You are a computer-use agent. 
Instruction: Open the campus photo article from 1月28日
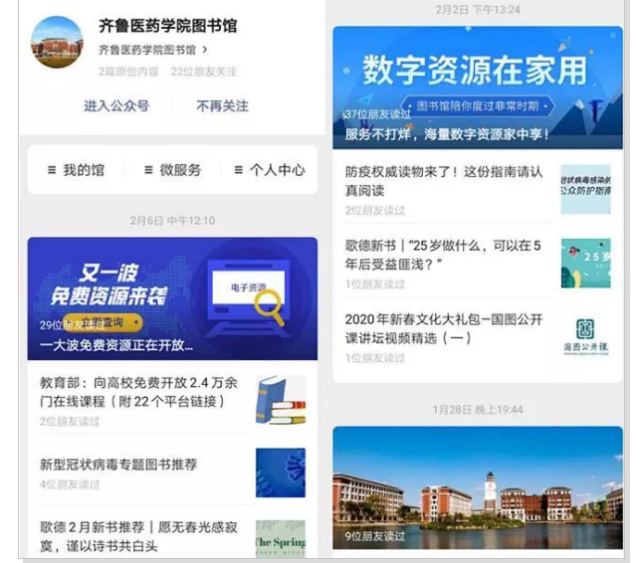(477, 487)
